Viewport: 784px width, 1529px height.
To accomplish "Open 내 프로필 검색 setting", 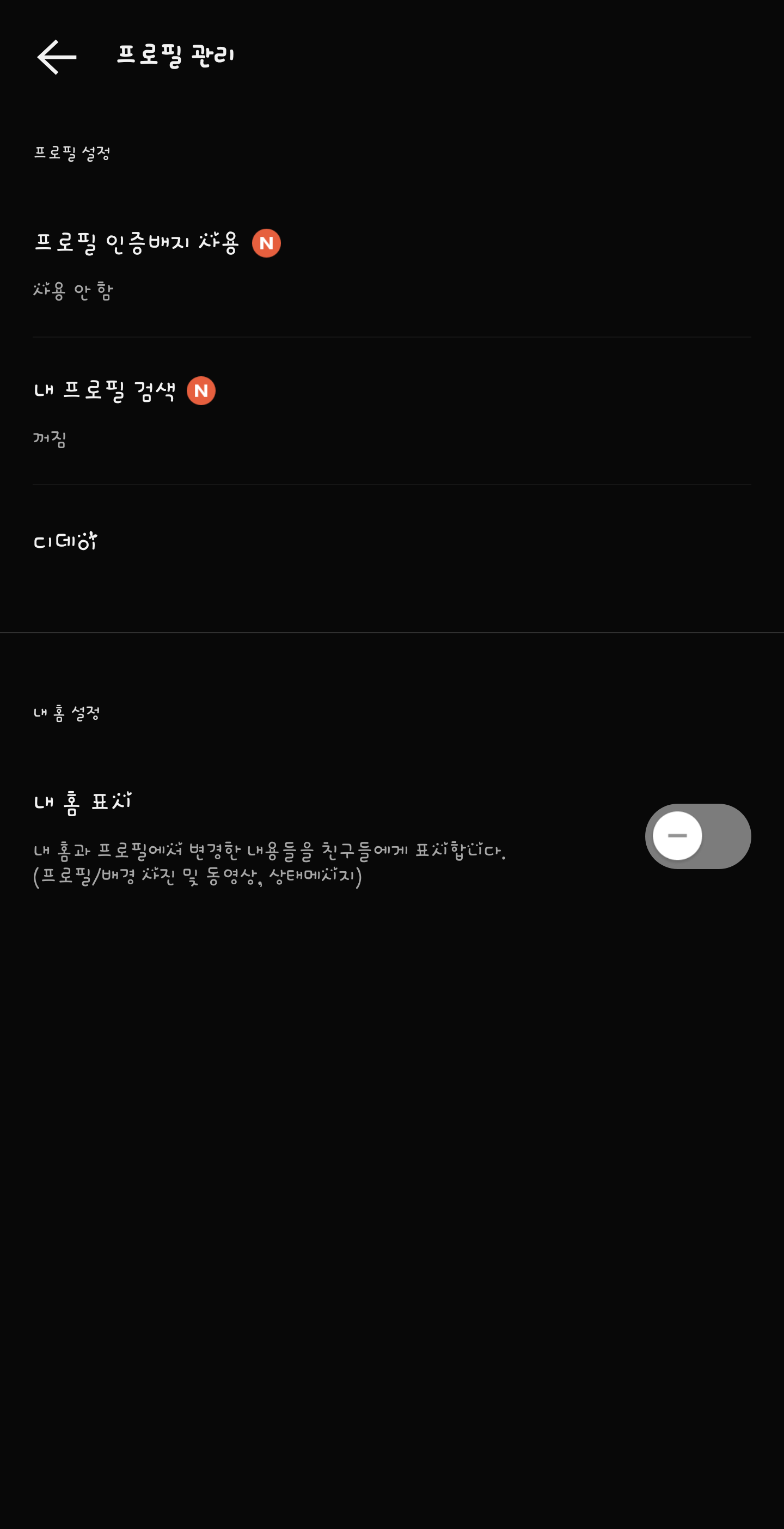I will tap(391, 411).
